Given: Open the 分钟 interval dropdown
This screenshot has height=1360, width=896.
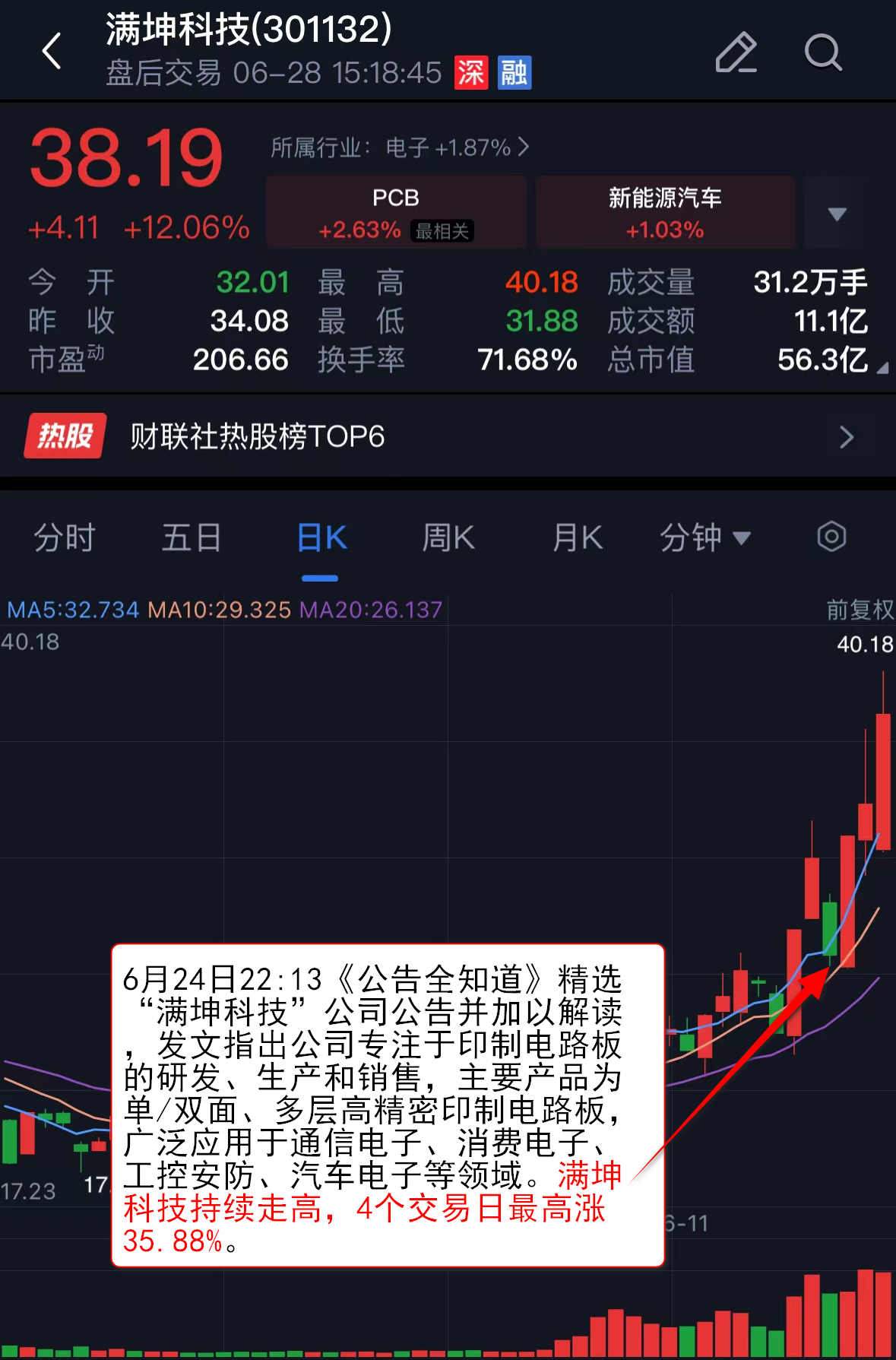Looking at the screenshot, I should (x=704, y=538).
